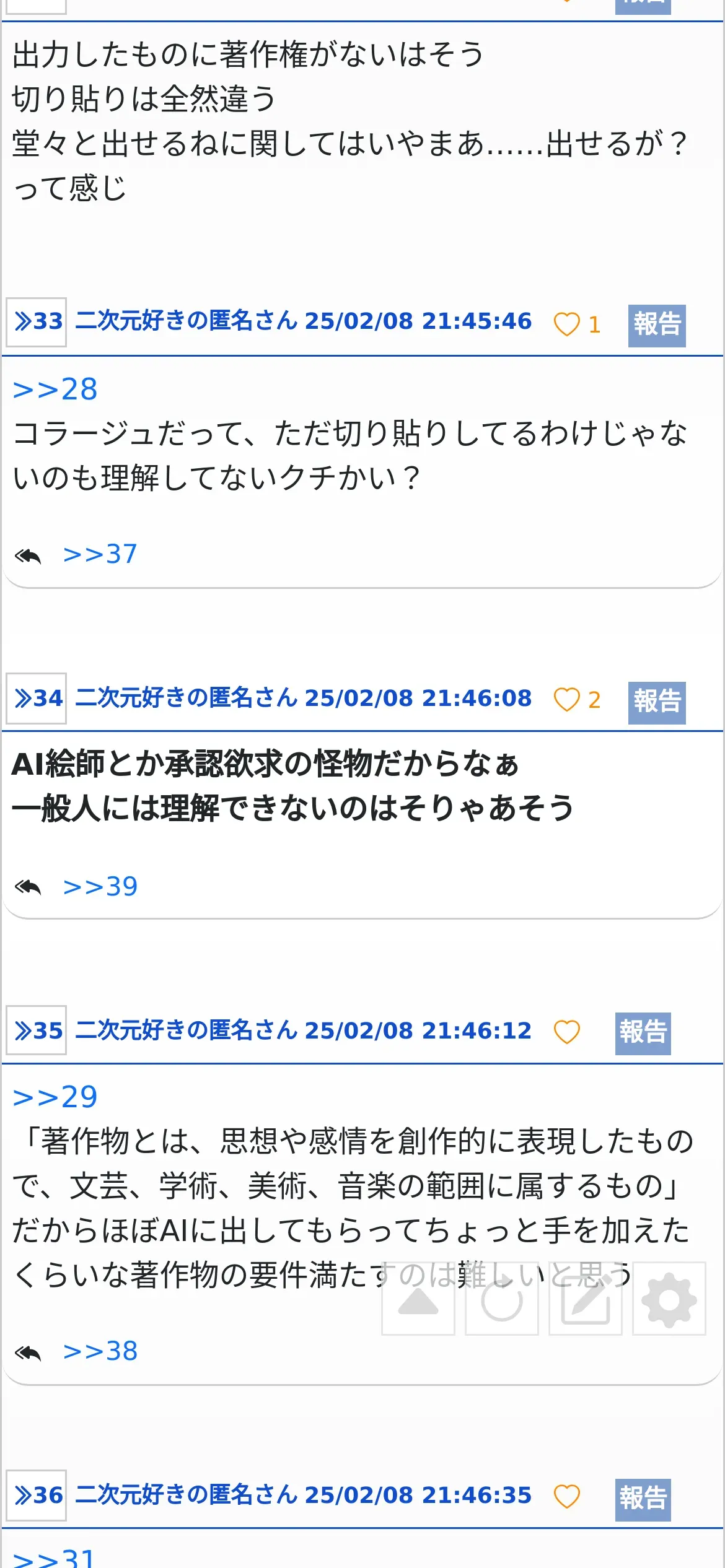Like post 36 with heart icon

(x=566, y=1496)
